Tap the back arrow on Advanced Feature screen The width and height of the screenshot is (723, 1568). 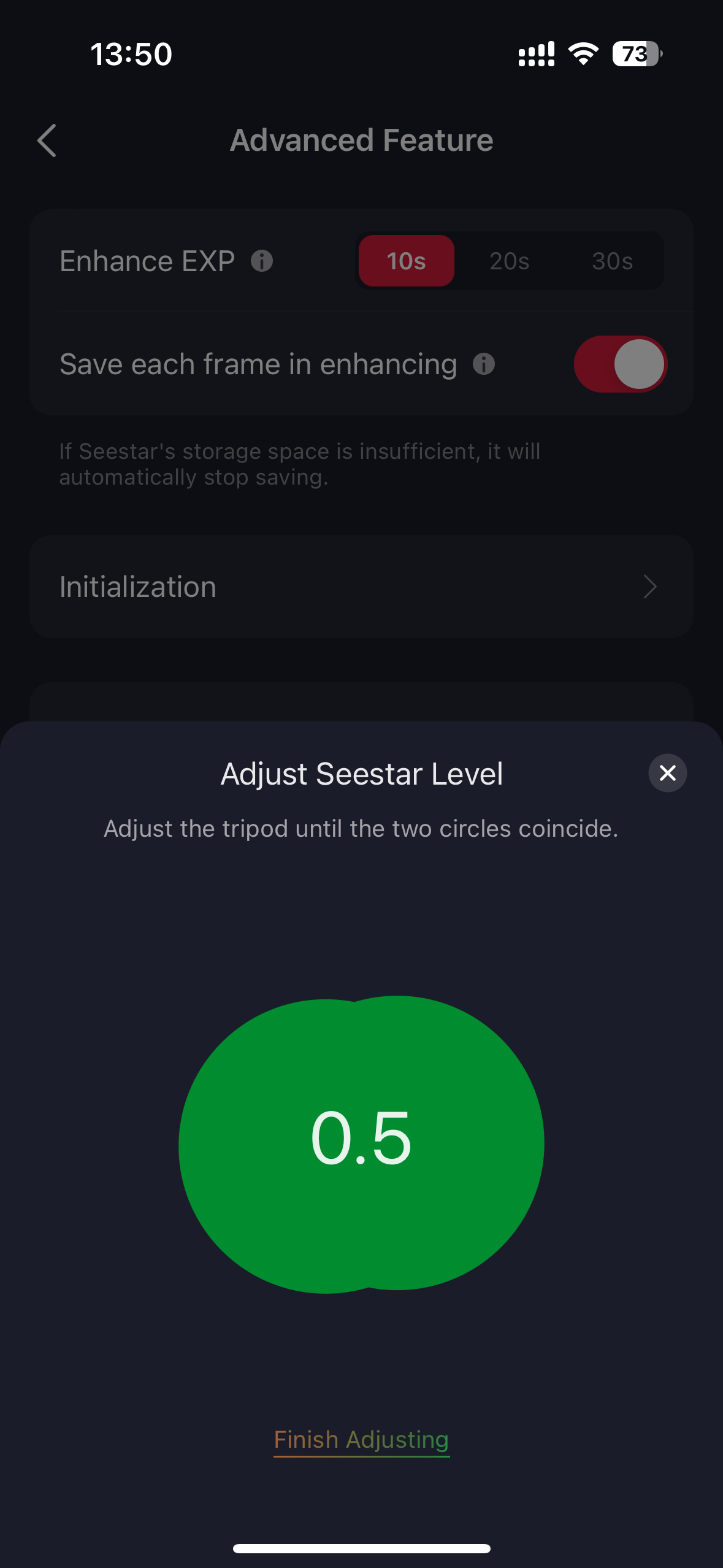47,140
